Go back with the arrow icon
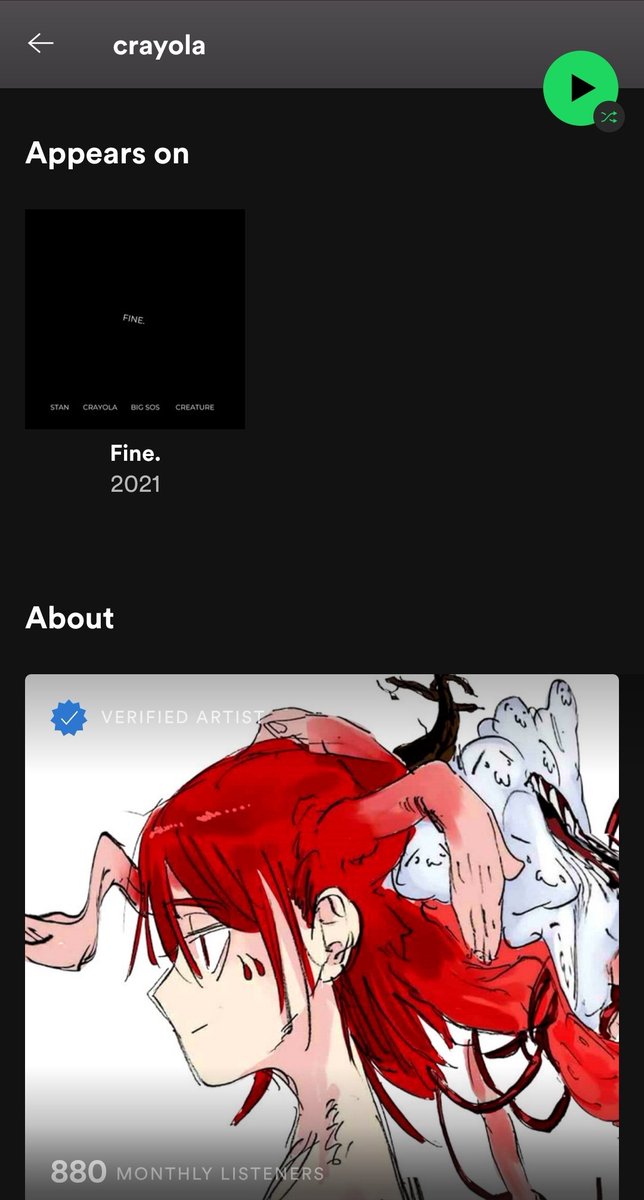The height and width of the screenshot is (1200, 644). pos(41,44)
